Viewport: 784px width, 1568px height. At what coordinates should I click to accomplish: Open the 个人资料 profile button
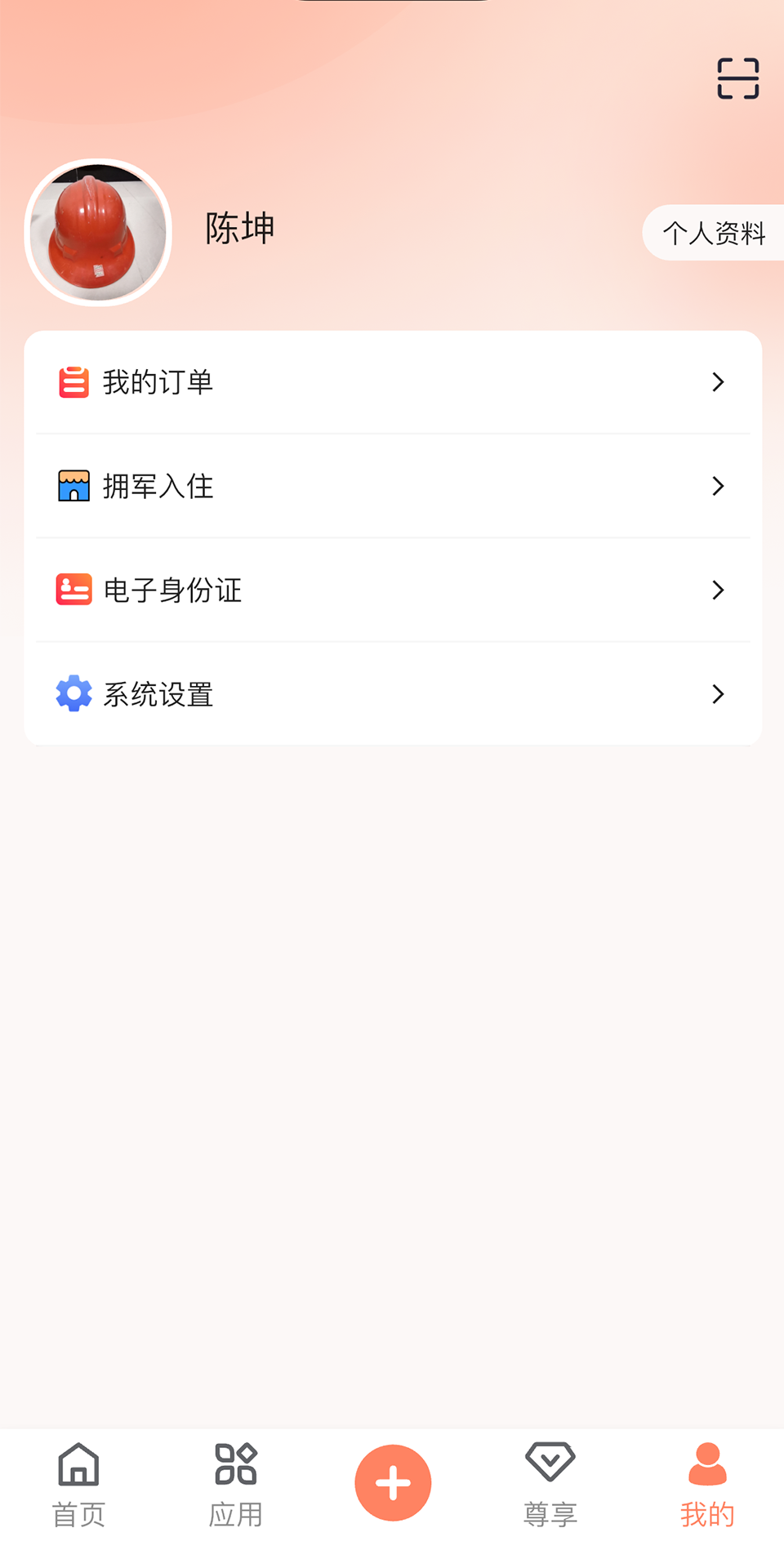click(714, 233)
